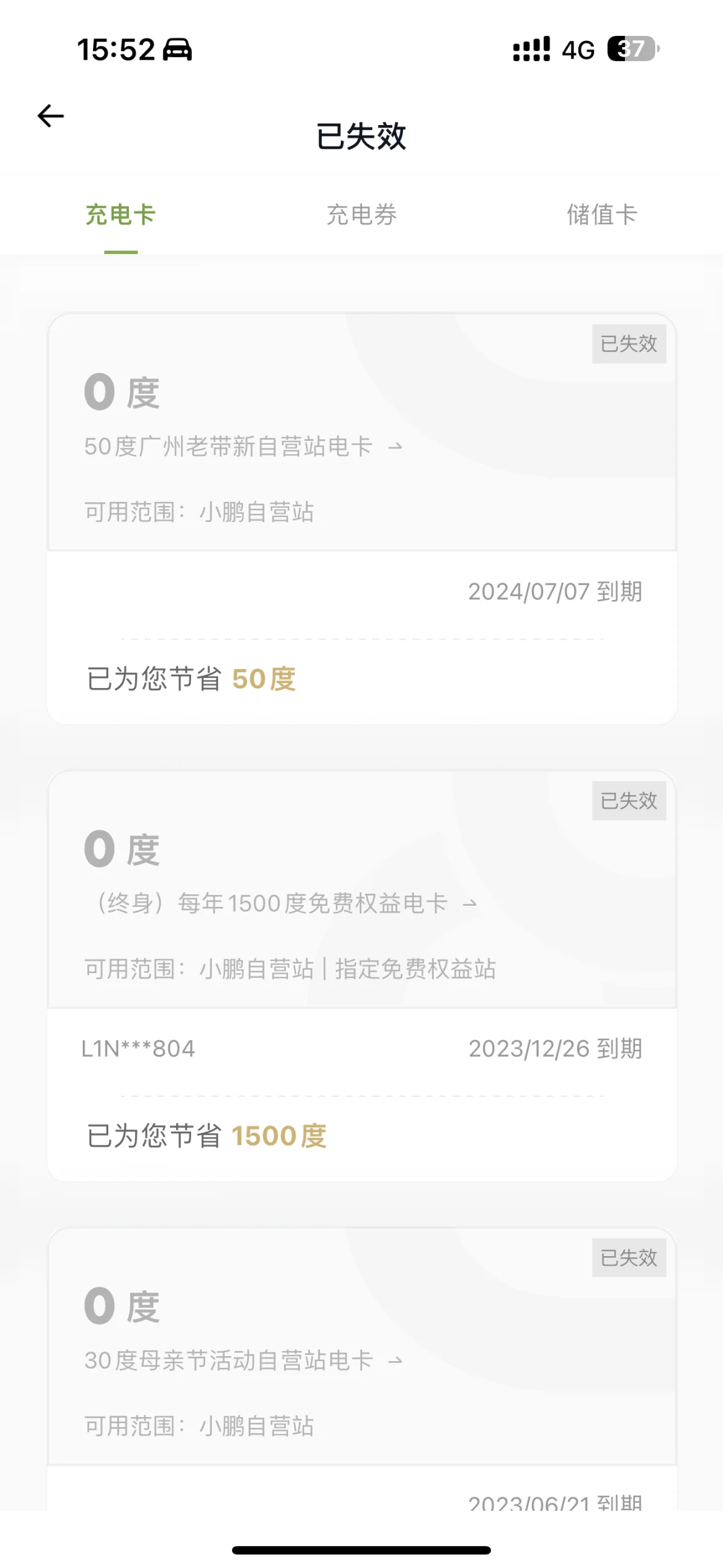Select the 充电卡 tab

click(x=121, y=215)
